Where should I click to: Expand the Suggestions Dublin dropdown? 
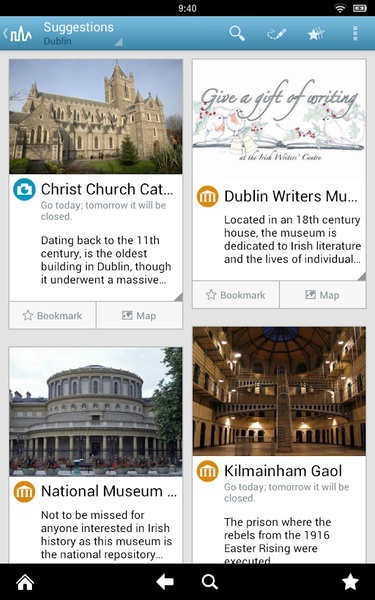[82, 34]
